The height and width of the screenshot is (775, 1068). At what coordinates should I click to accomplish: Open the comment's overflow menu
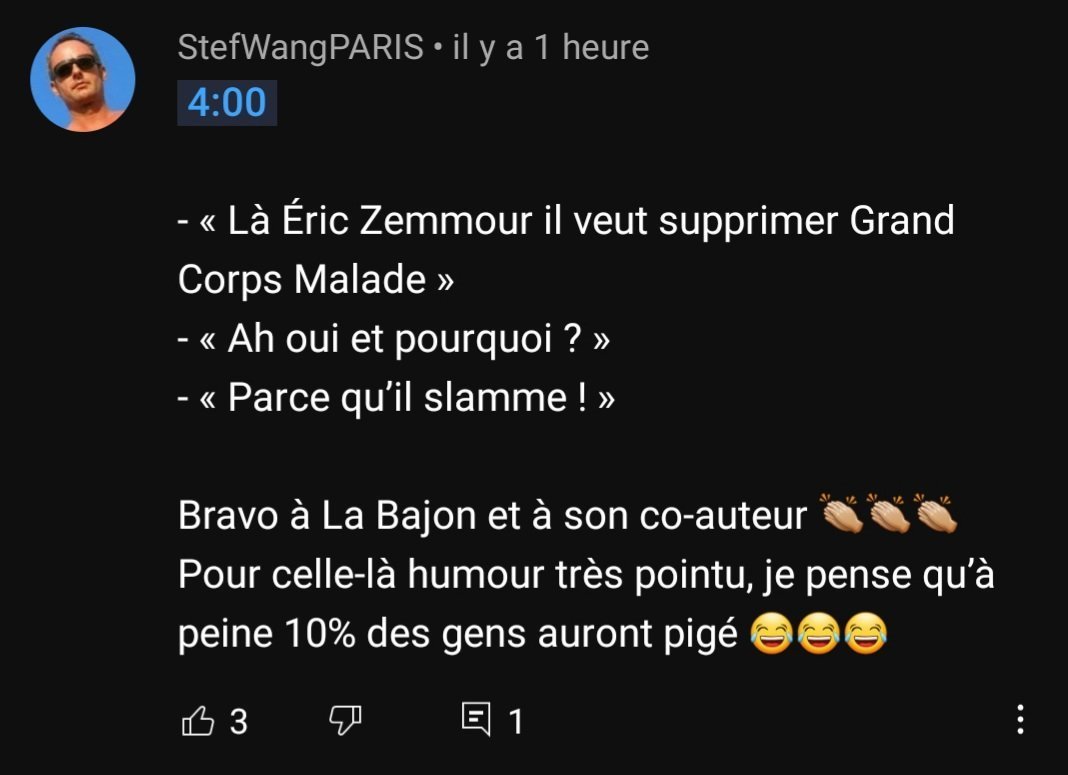pyautogui.click(x=1019, y=720)
